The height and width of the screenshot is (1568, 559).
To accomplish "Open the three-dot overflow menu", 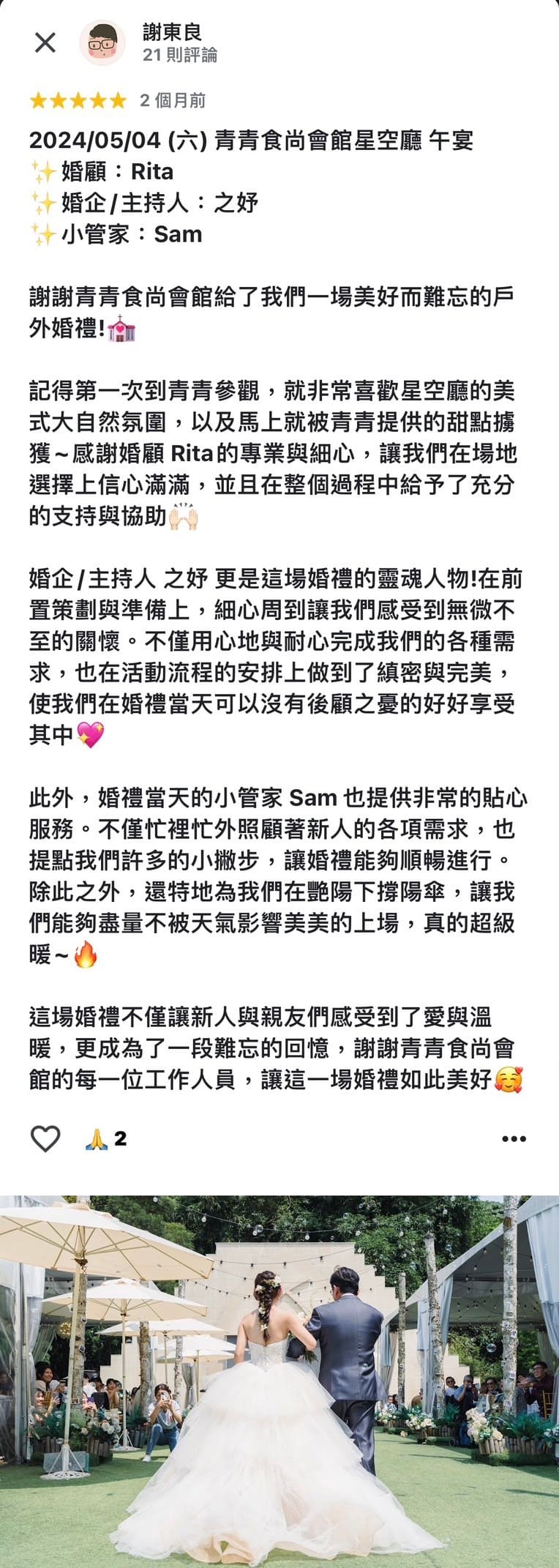I will [x=514, y=1139].
